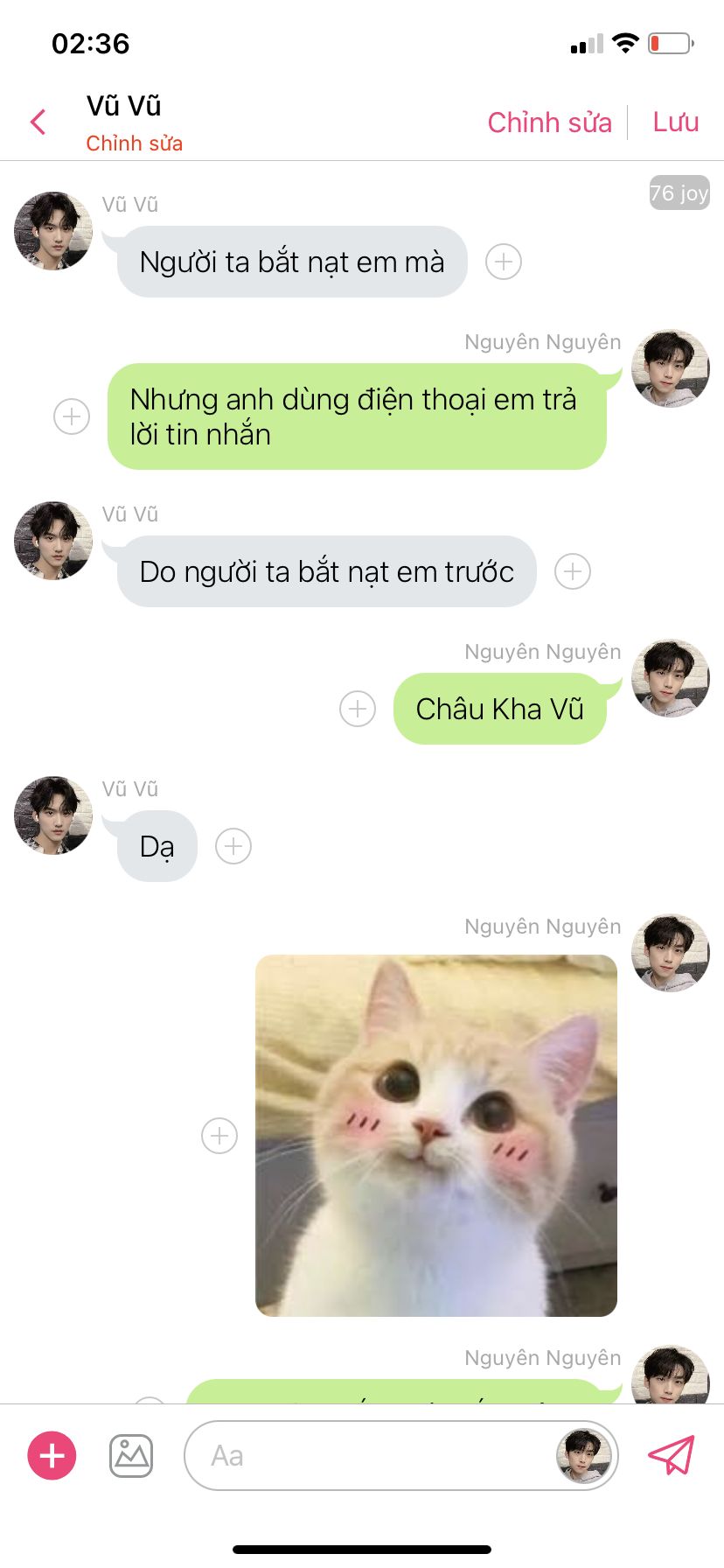
Task: Tap plus beside "Nhưng anh dùng điện thoại" message
Action: (x=72, y=416)
